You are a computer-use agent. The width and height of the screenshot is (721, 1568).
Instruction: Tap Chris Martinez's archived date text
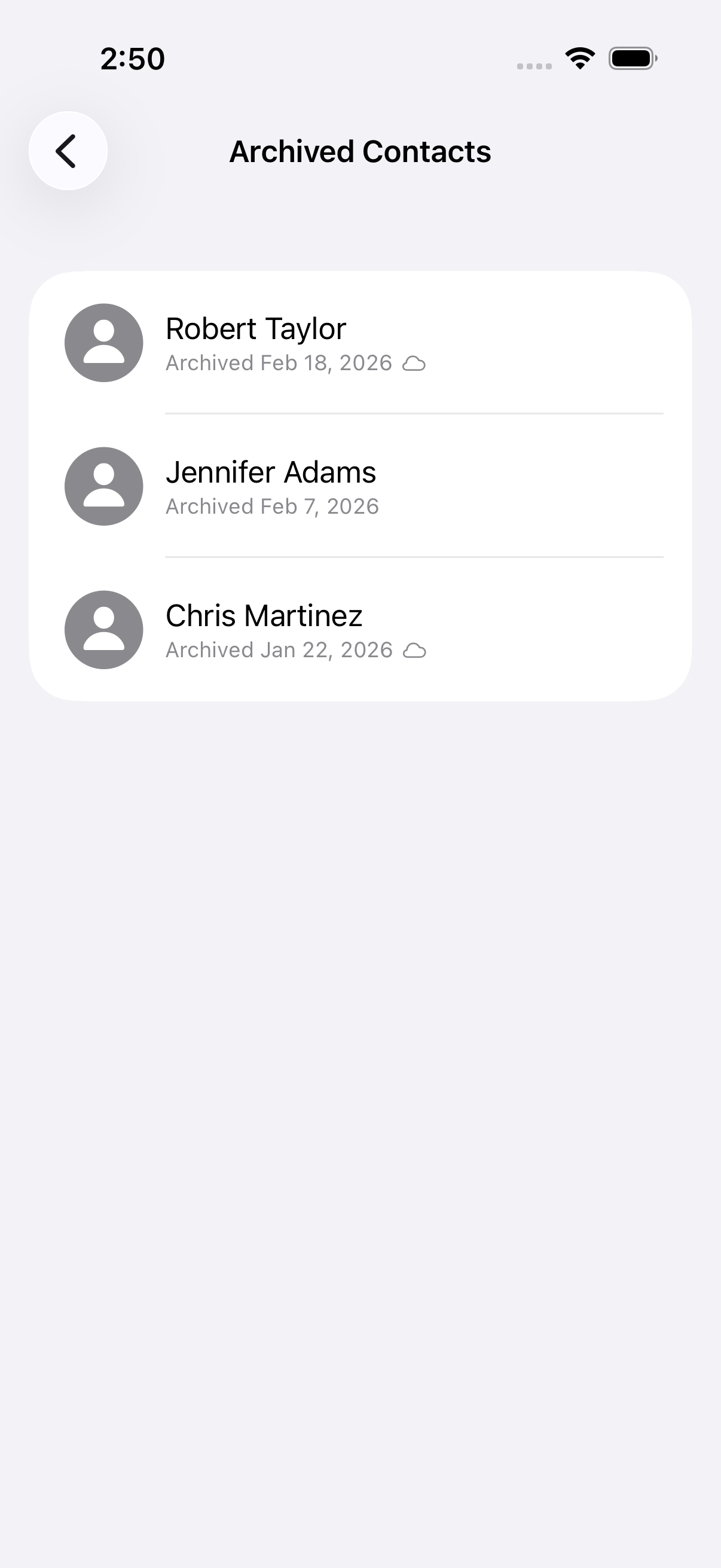279,650
